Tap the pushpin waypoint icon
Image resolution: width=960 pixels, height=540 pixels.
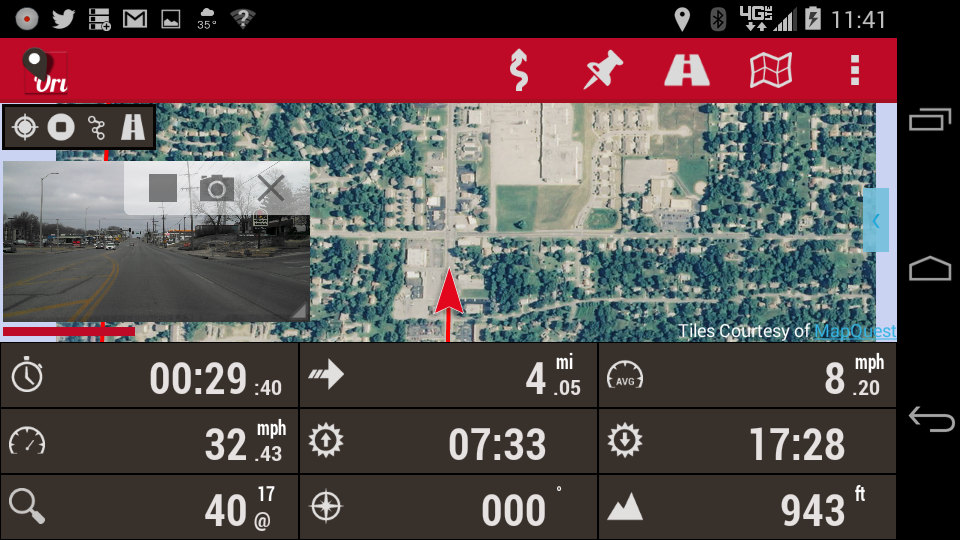click(603, 70)
